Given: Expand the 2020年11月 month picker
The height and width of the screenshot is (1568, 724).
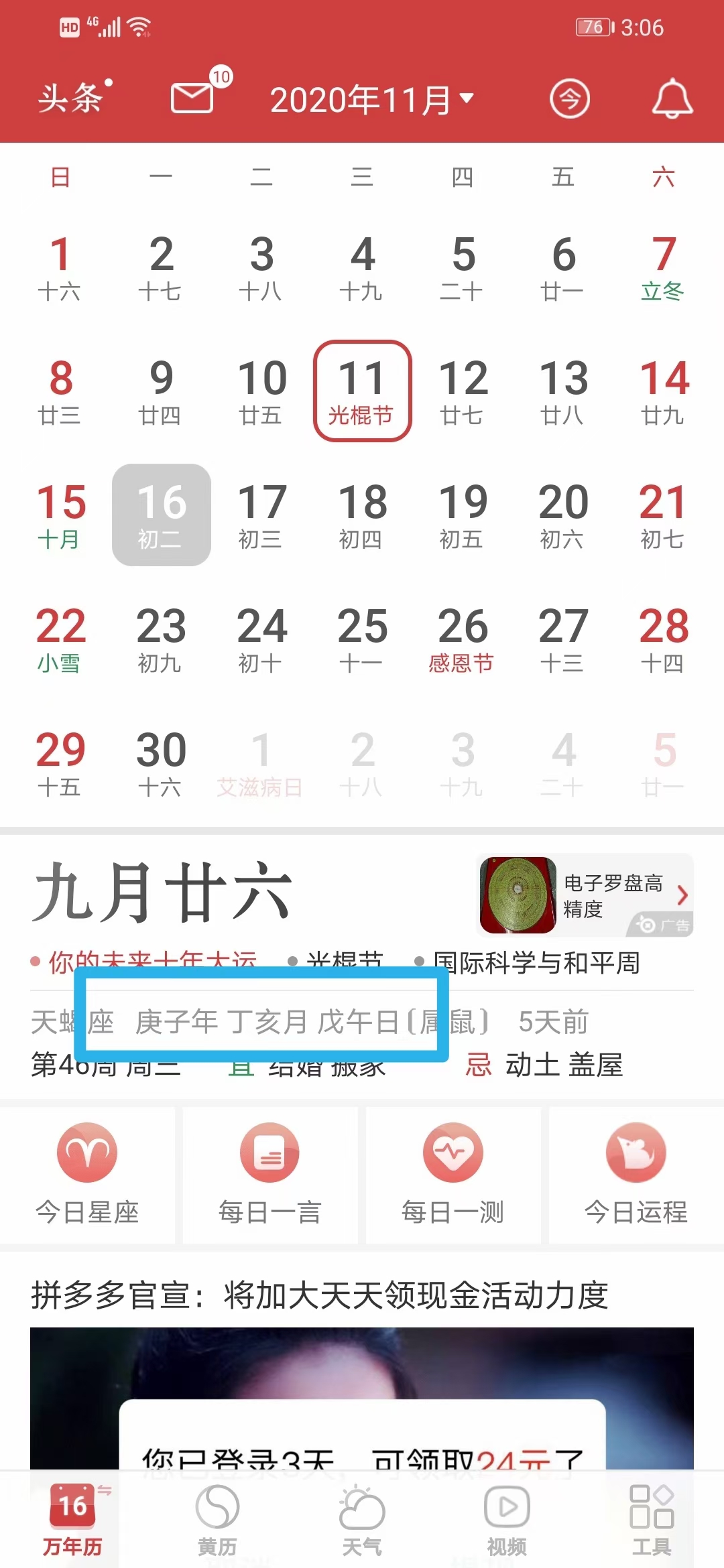Looking at the screenshot, I should click(371, 100).
